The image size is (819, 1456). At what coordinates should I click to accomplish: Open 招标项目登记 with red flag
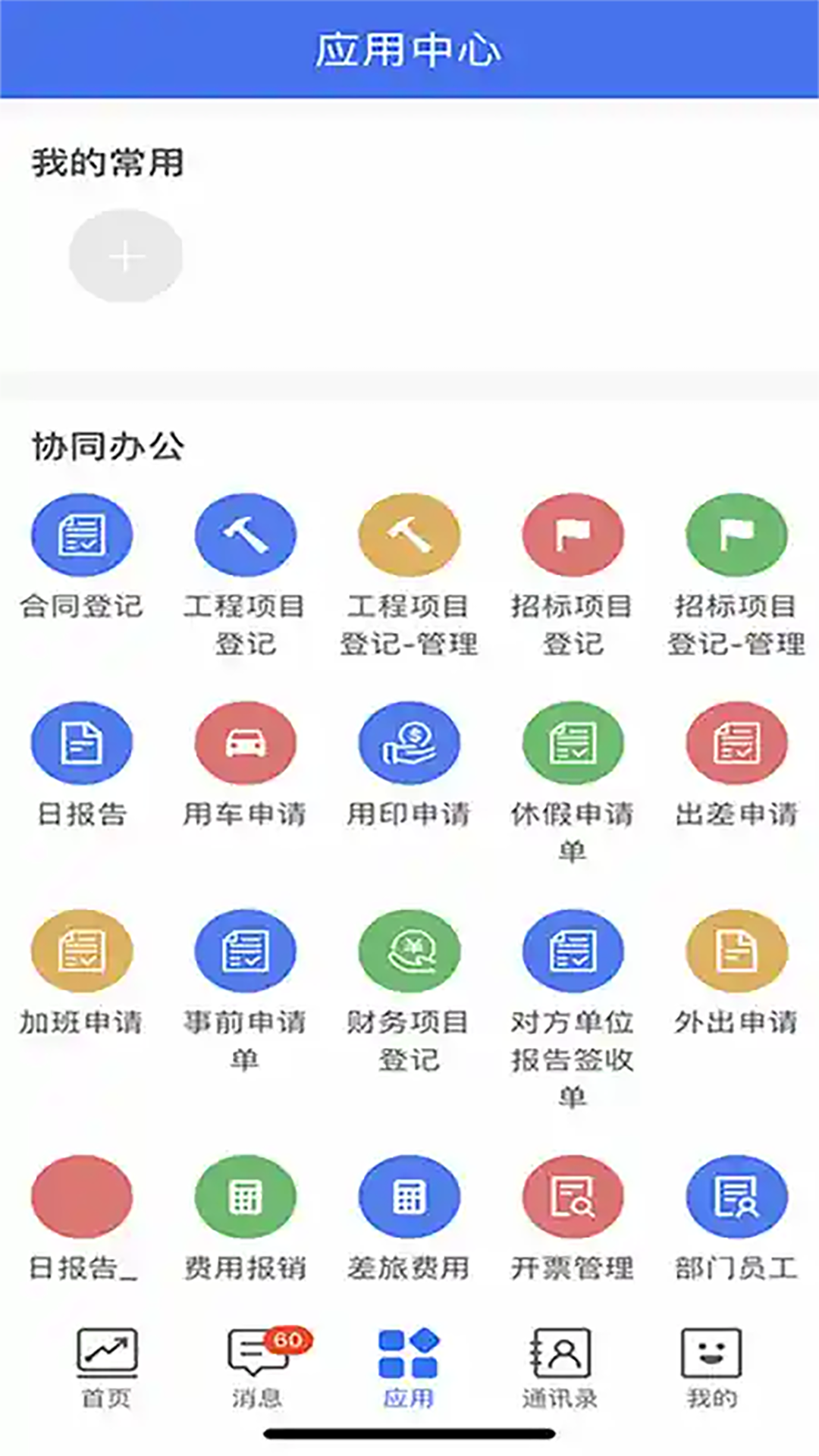[573, 535]
